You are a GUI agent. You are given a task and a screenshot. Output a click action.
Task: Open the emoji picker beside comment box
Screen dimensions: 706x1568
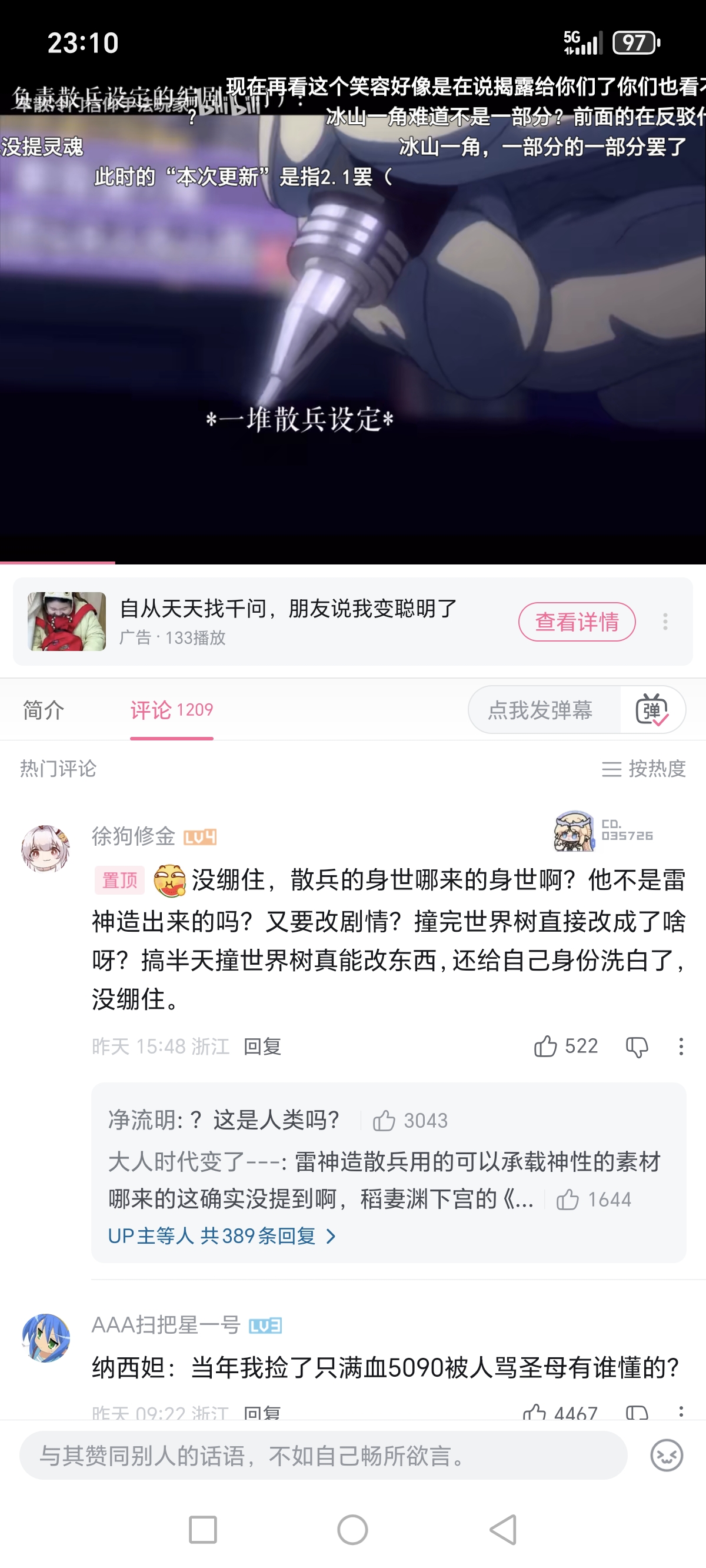[x=667, y=1456]
